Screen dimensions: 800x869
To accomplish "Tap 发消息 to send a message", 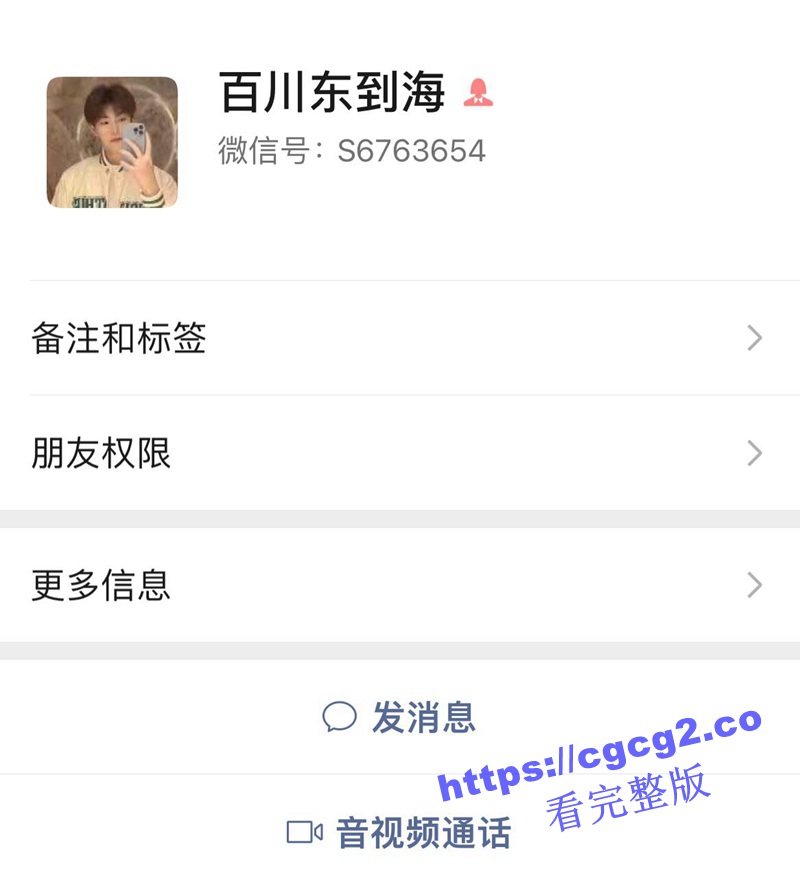I will click(400, 717).
